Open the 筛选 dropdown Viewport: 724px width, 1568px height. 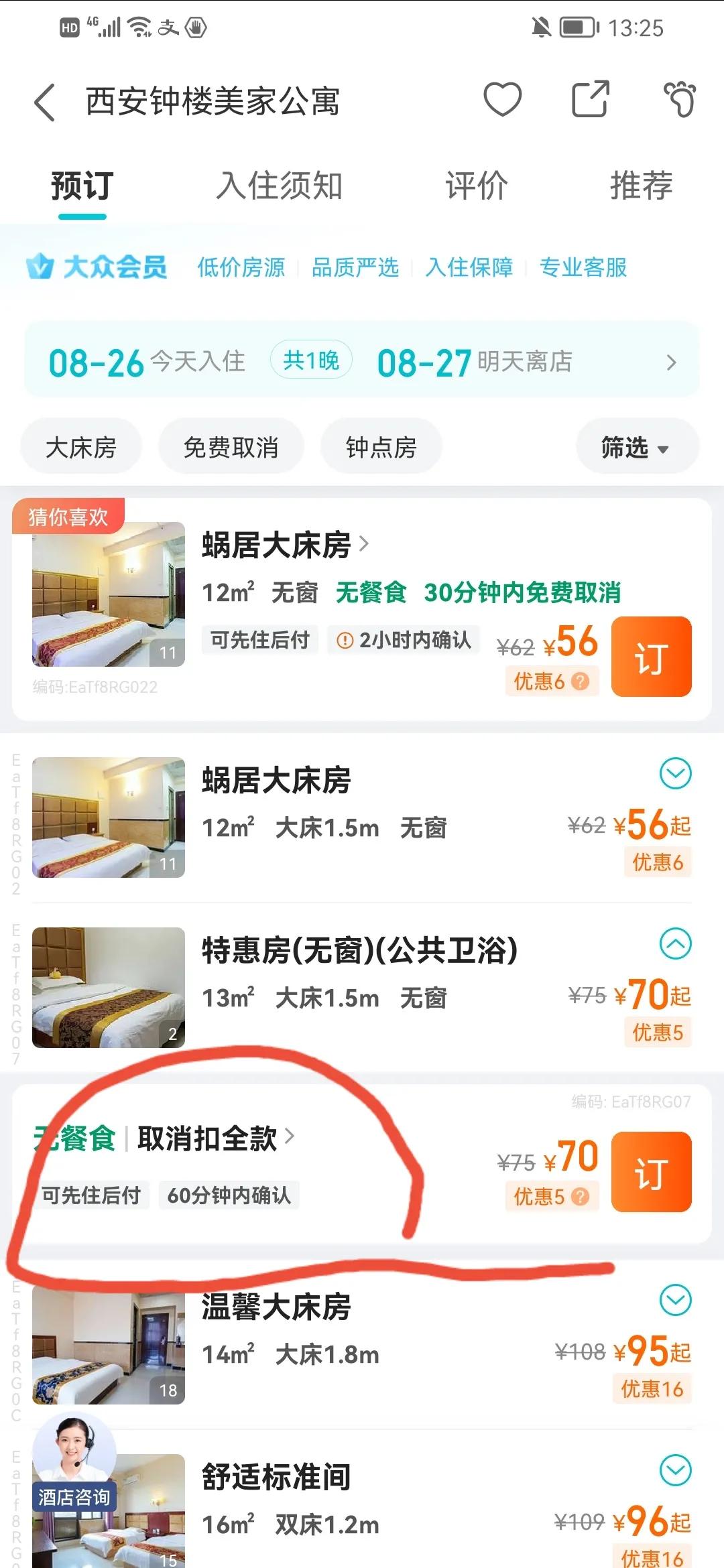pos(636,447)
